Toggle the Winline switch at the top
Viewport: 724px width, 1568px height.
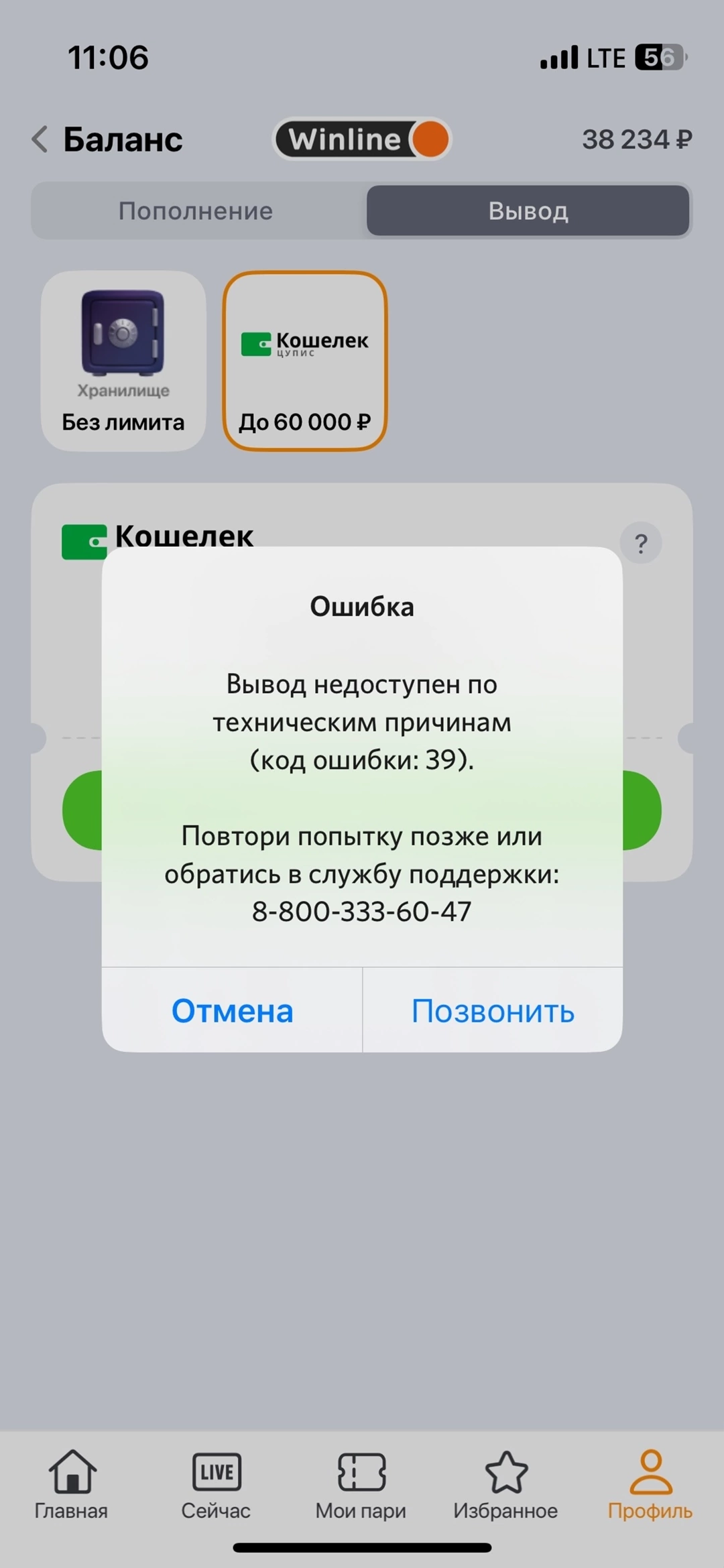(362, 139)
